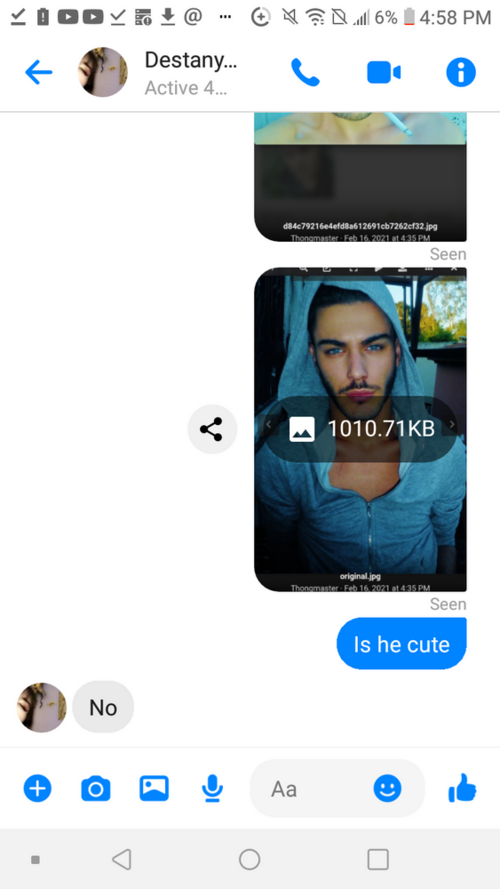Tap the system back button

coord(122,859)
